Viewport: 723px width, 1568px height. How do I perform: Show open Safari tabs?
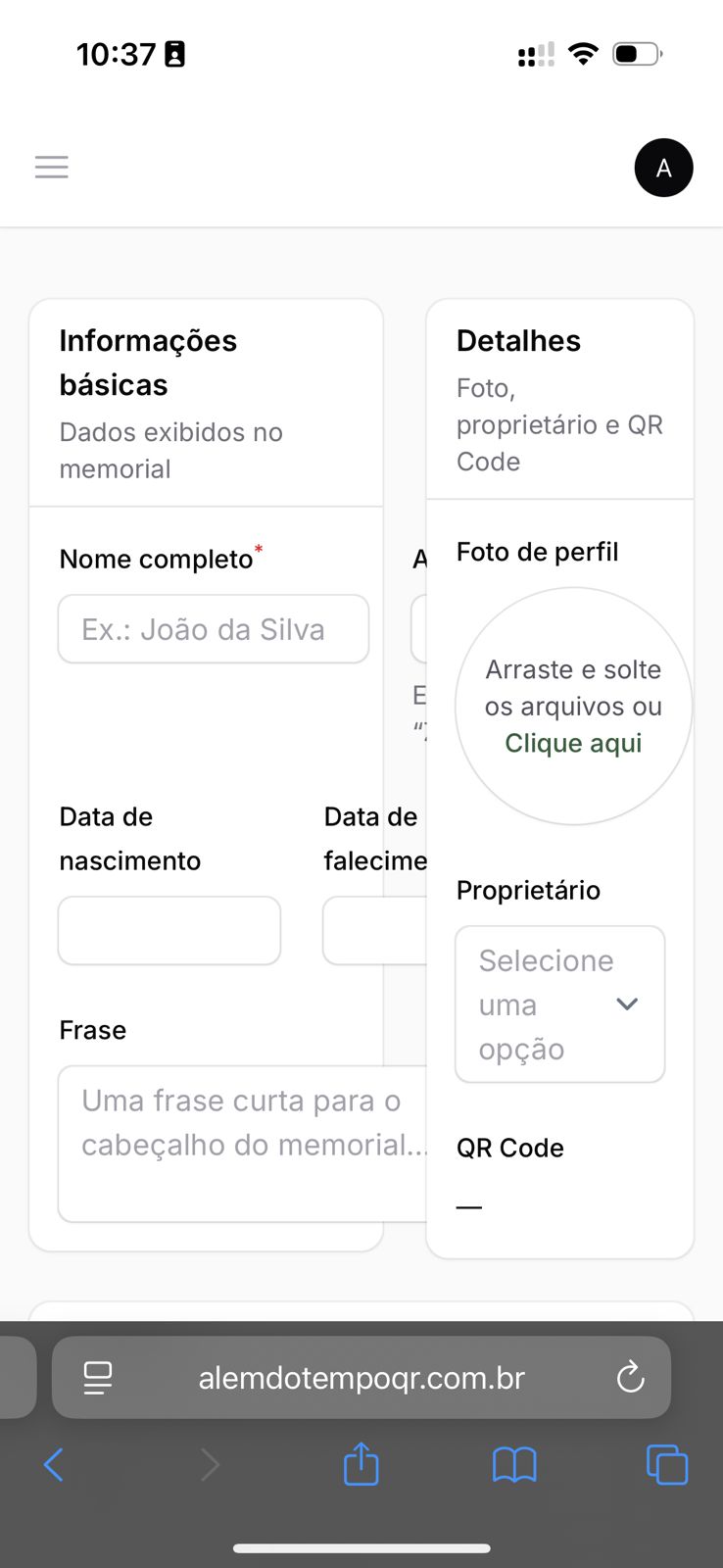pos(666,1465)
